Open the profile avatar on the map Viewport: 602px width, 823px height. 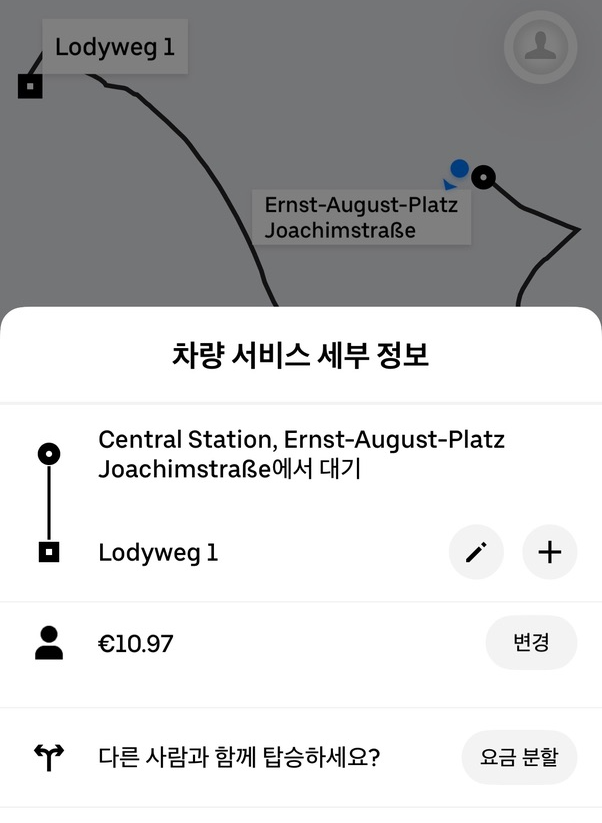pyautogui.click(x=540, y=46)
